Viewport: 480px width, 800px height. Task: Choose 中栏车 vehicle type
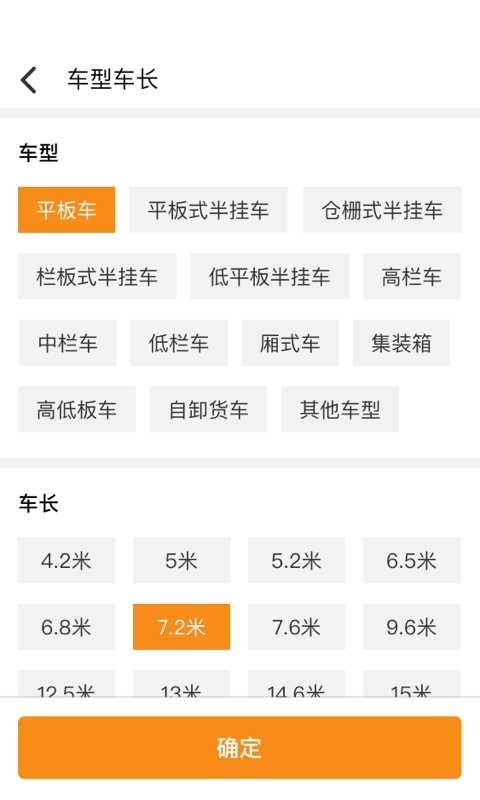pyautogui.click(x=67, y=343)
